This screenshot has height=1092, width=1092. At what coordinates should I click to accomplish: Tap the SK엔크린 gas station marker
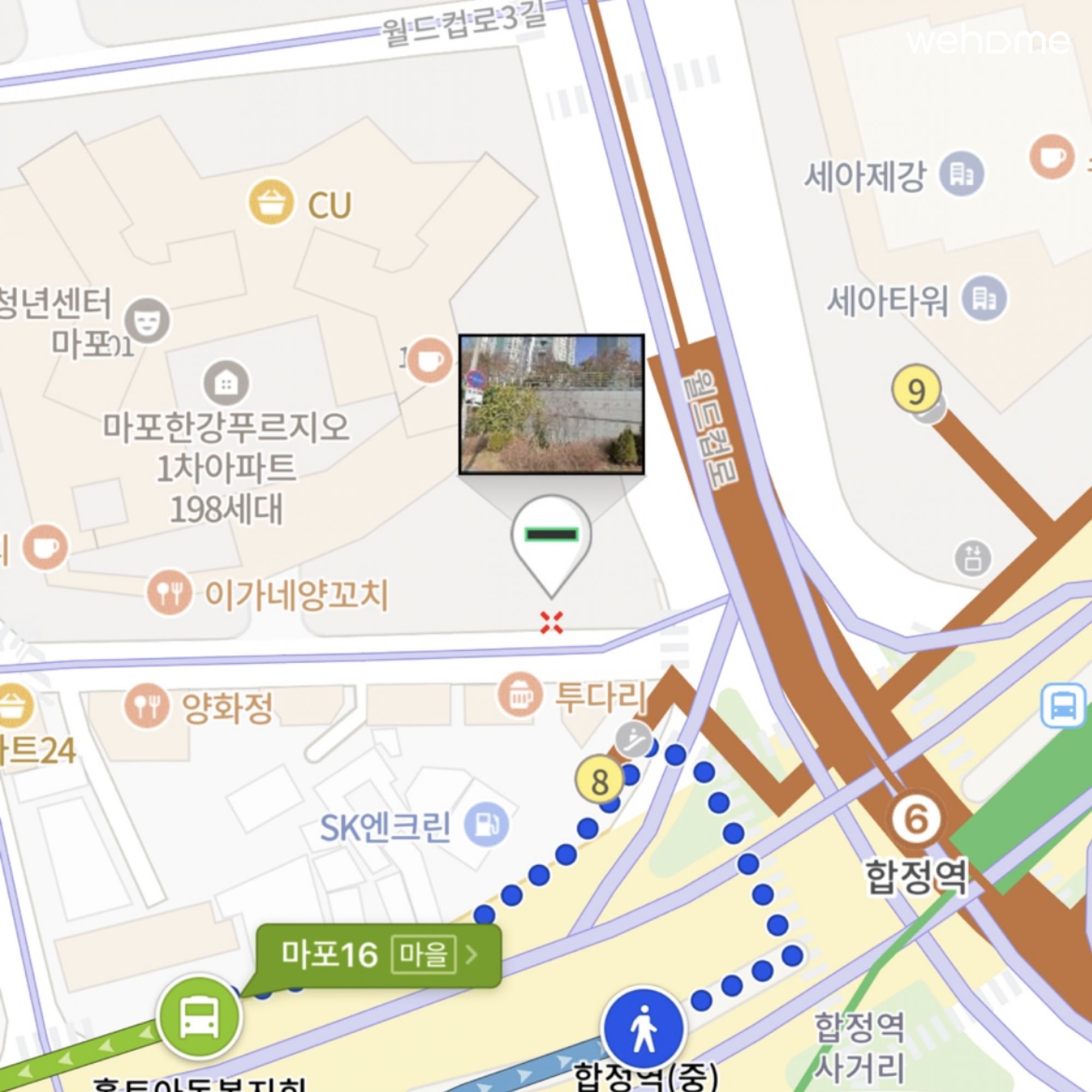(486, 826)
